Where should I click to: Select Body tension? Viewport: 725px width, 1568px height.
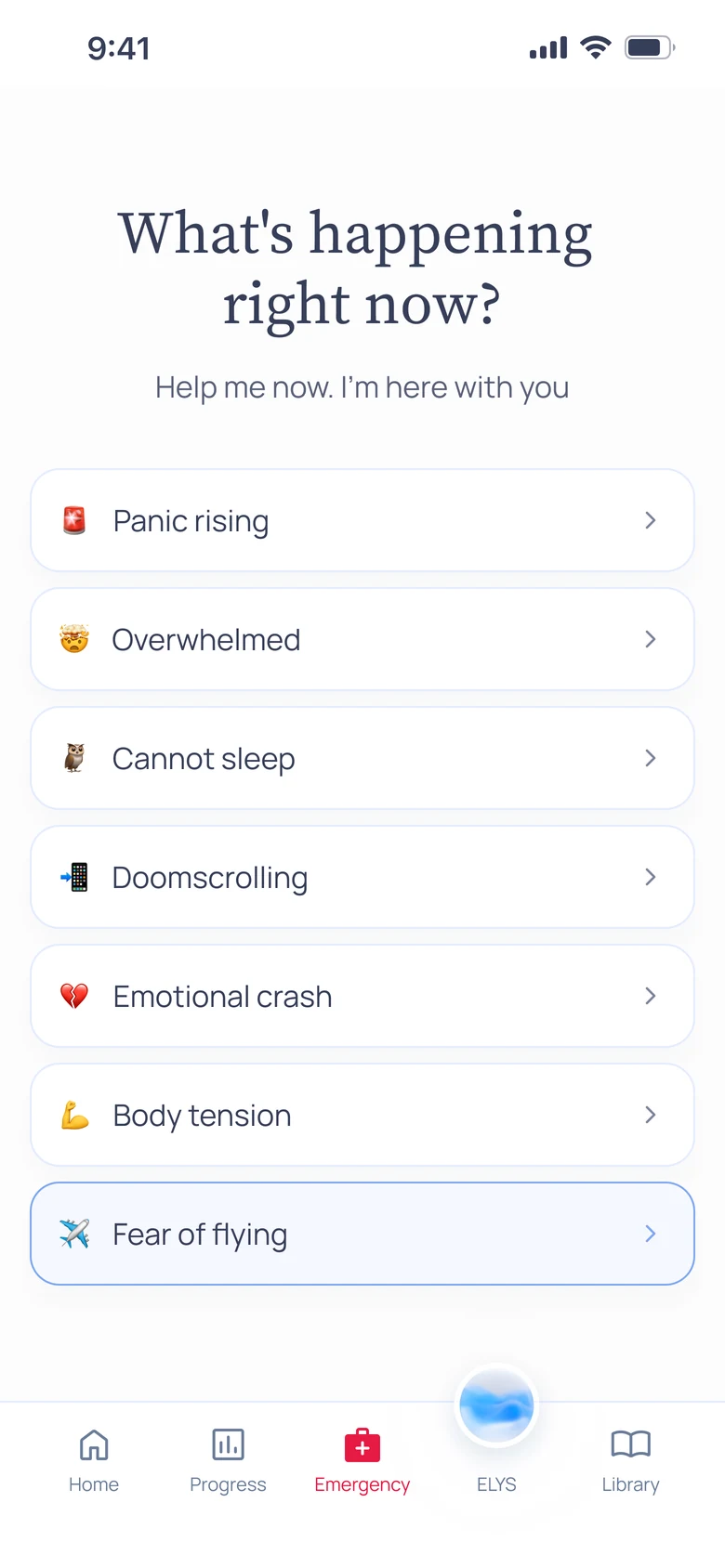(362, 1115)
